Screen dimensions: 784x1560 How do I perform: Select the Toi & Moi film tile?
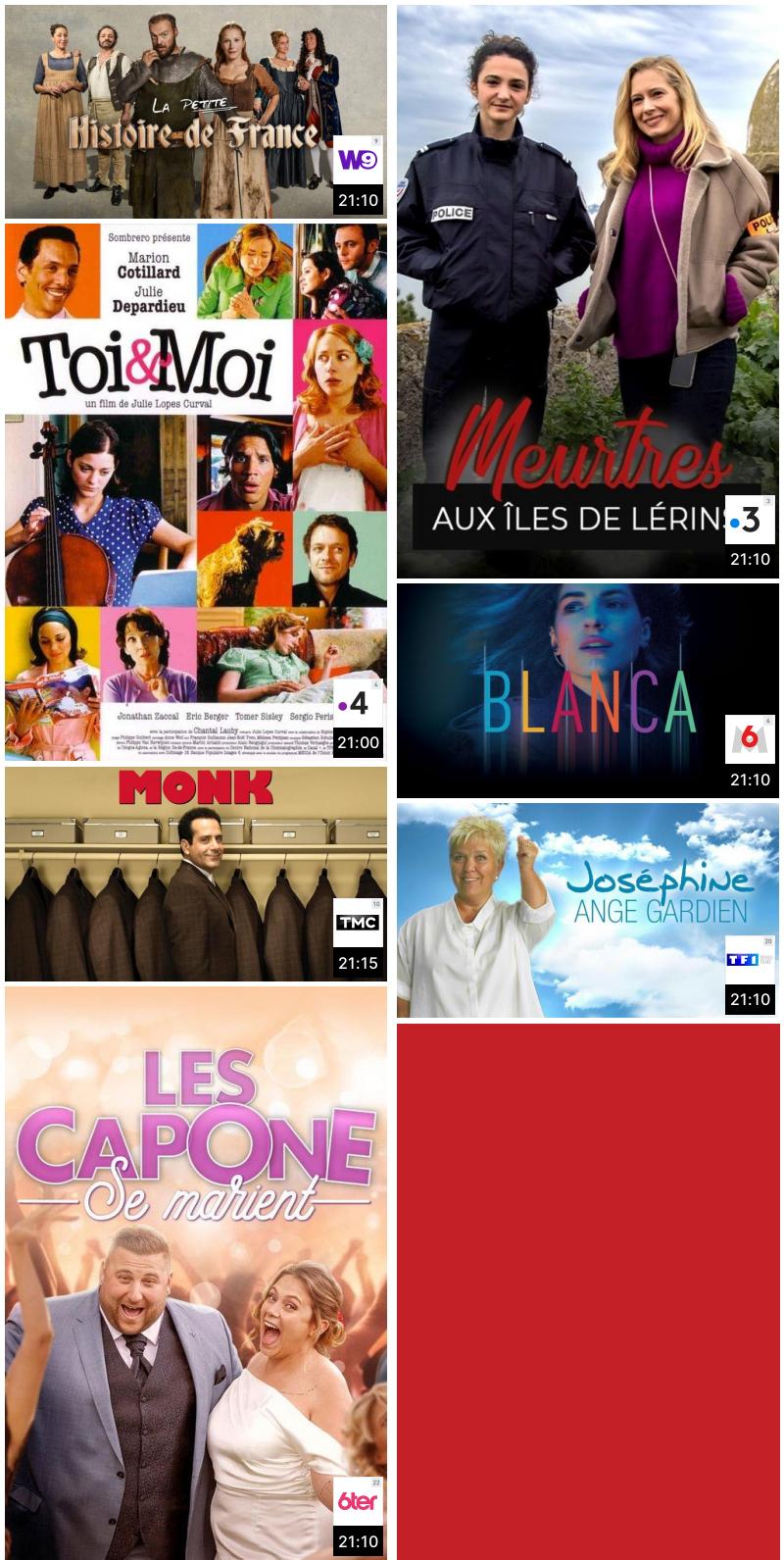[x=195, y=491]
